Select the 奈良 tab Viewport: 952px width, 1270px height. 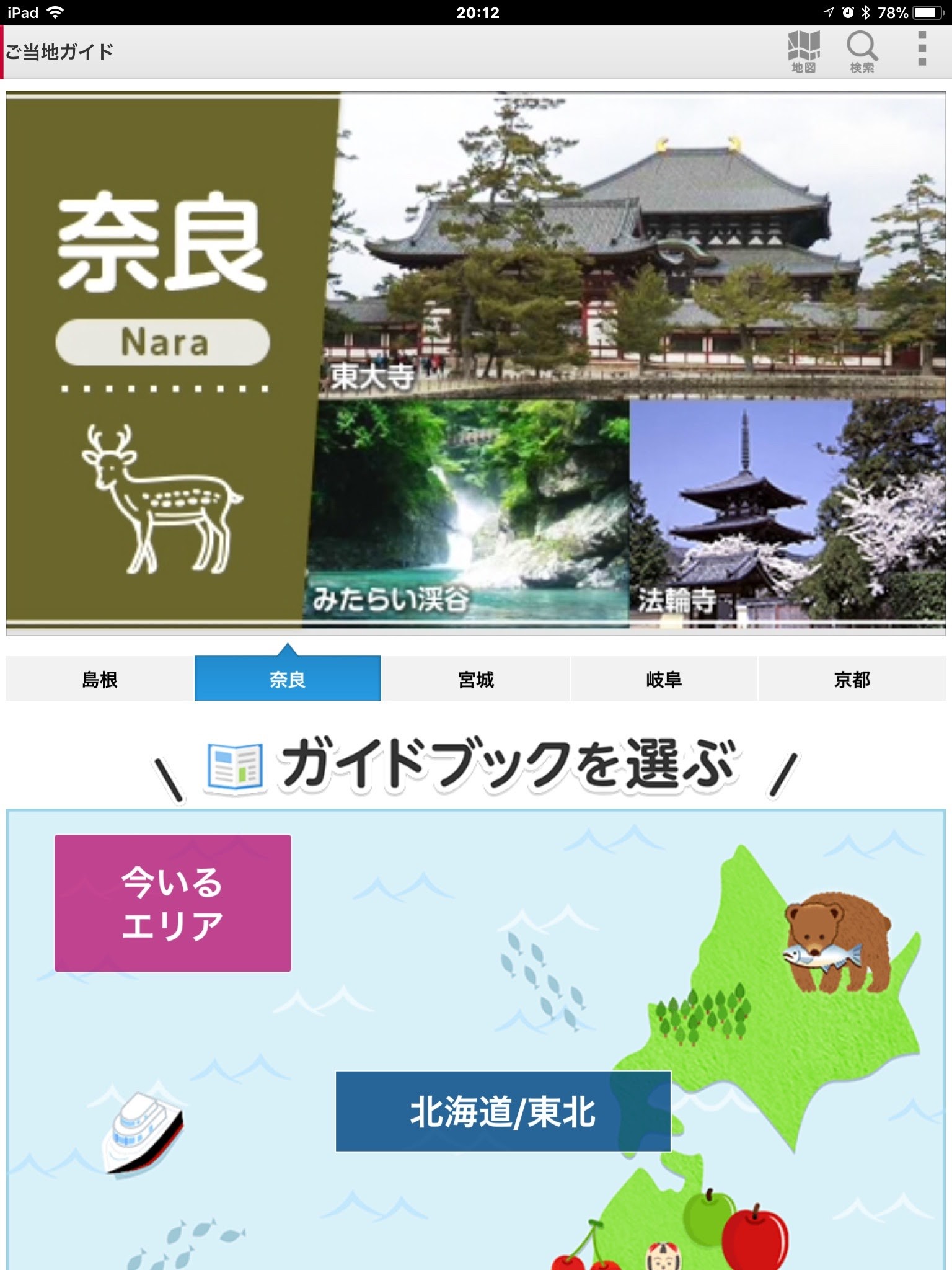coord(288,680)
